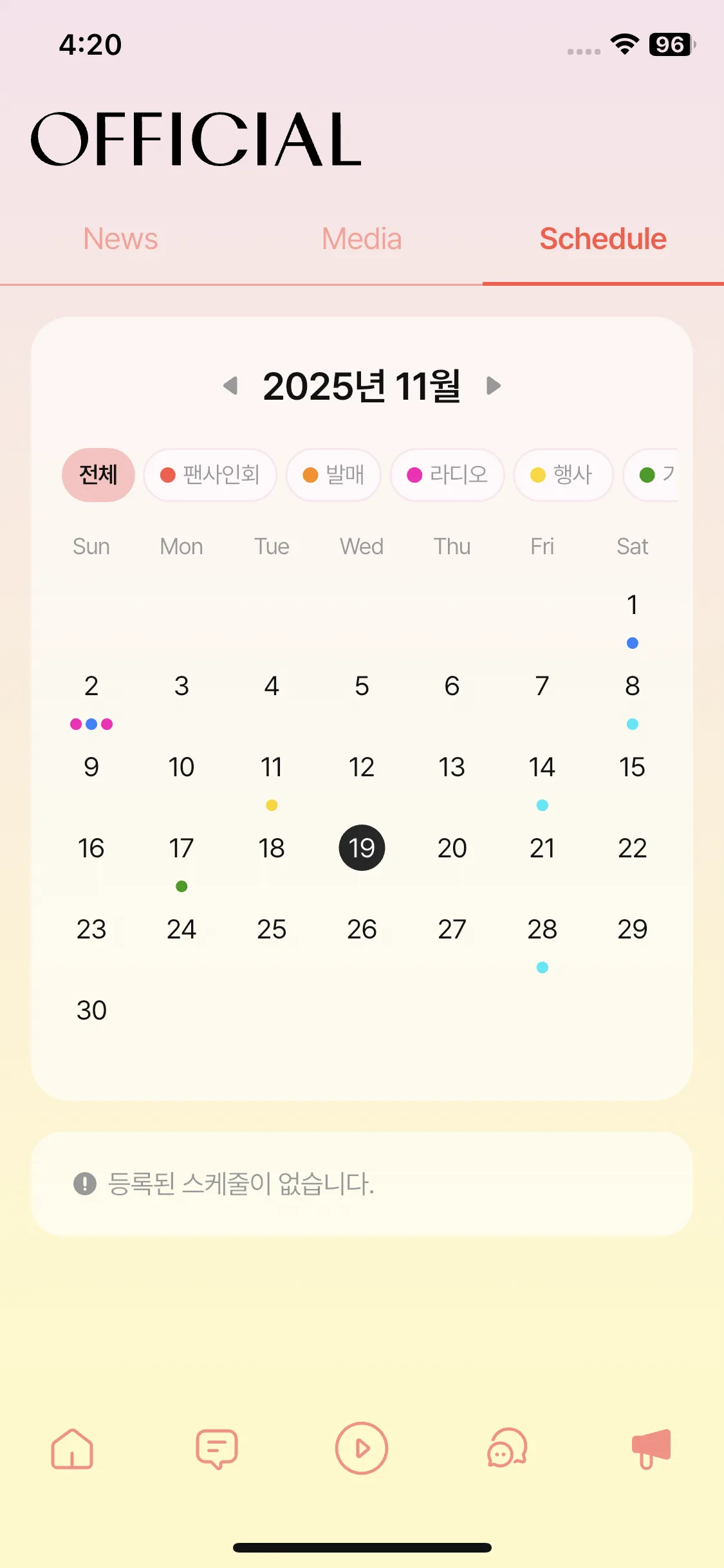Filter schedule by 팬사인회
This screenshot has height=1568, width=724.
[210, 475]
